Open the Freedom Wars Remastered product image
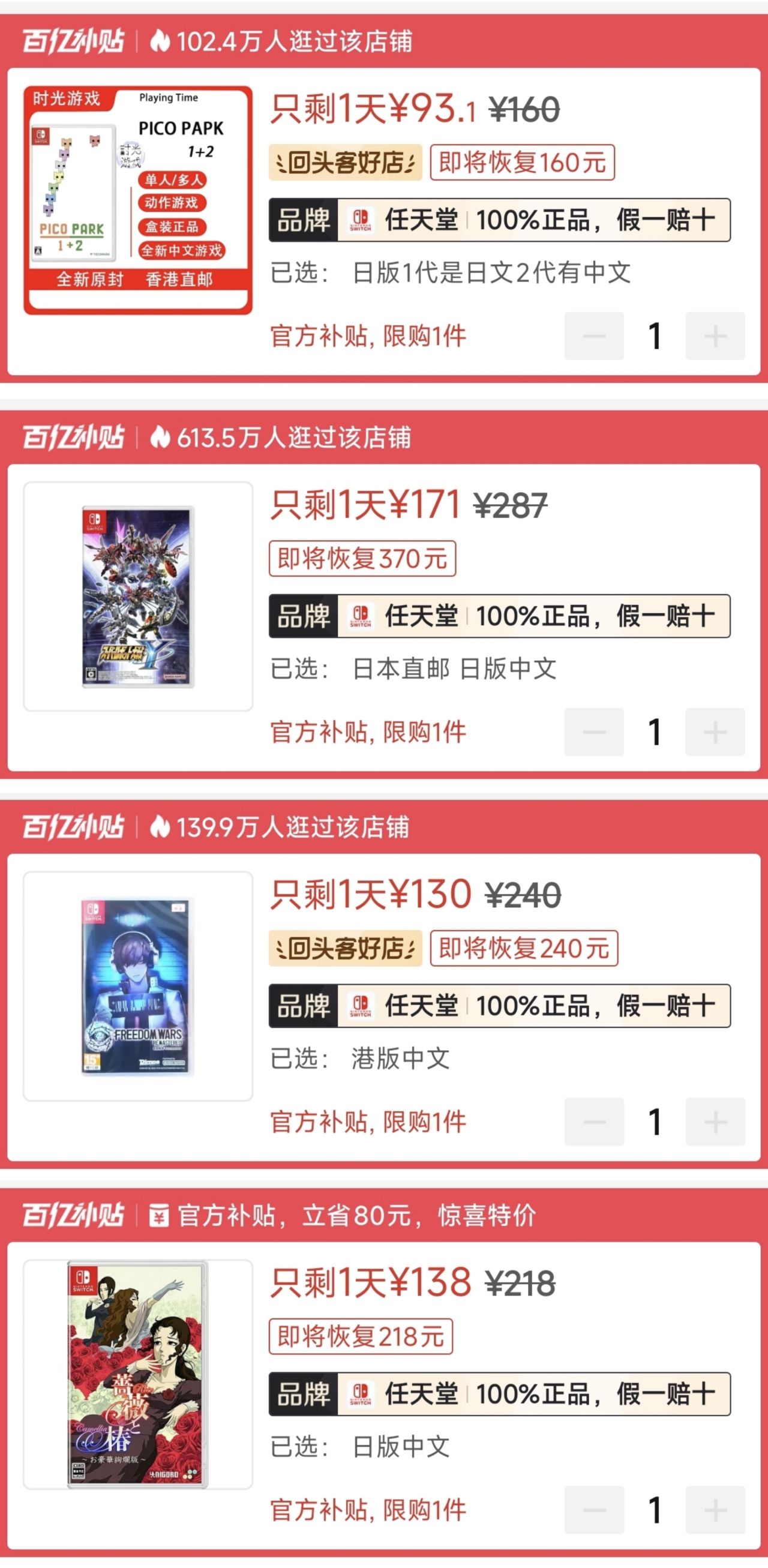 (x=138, y=986)
